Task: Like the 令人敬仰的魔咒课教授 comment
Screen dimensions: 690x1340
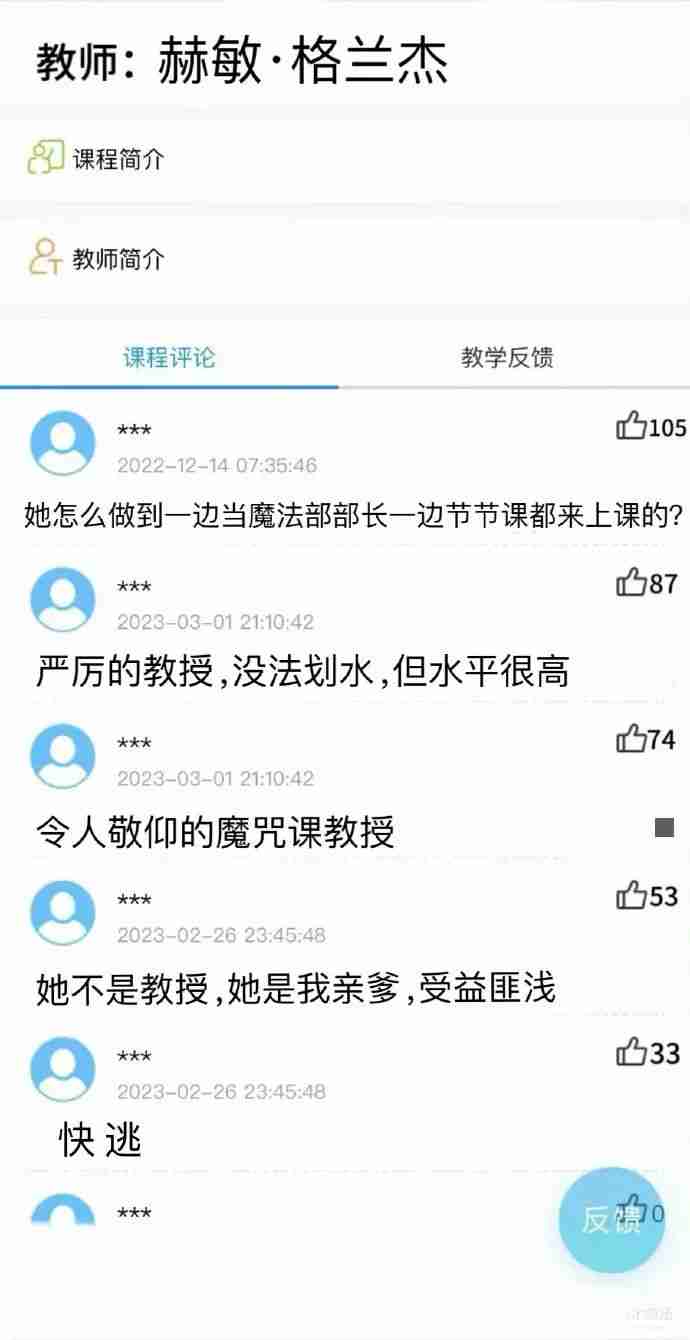Action: pyautogui.click(x=631, y=740)
